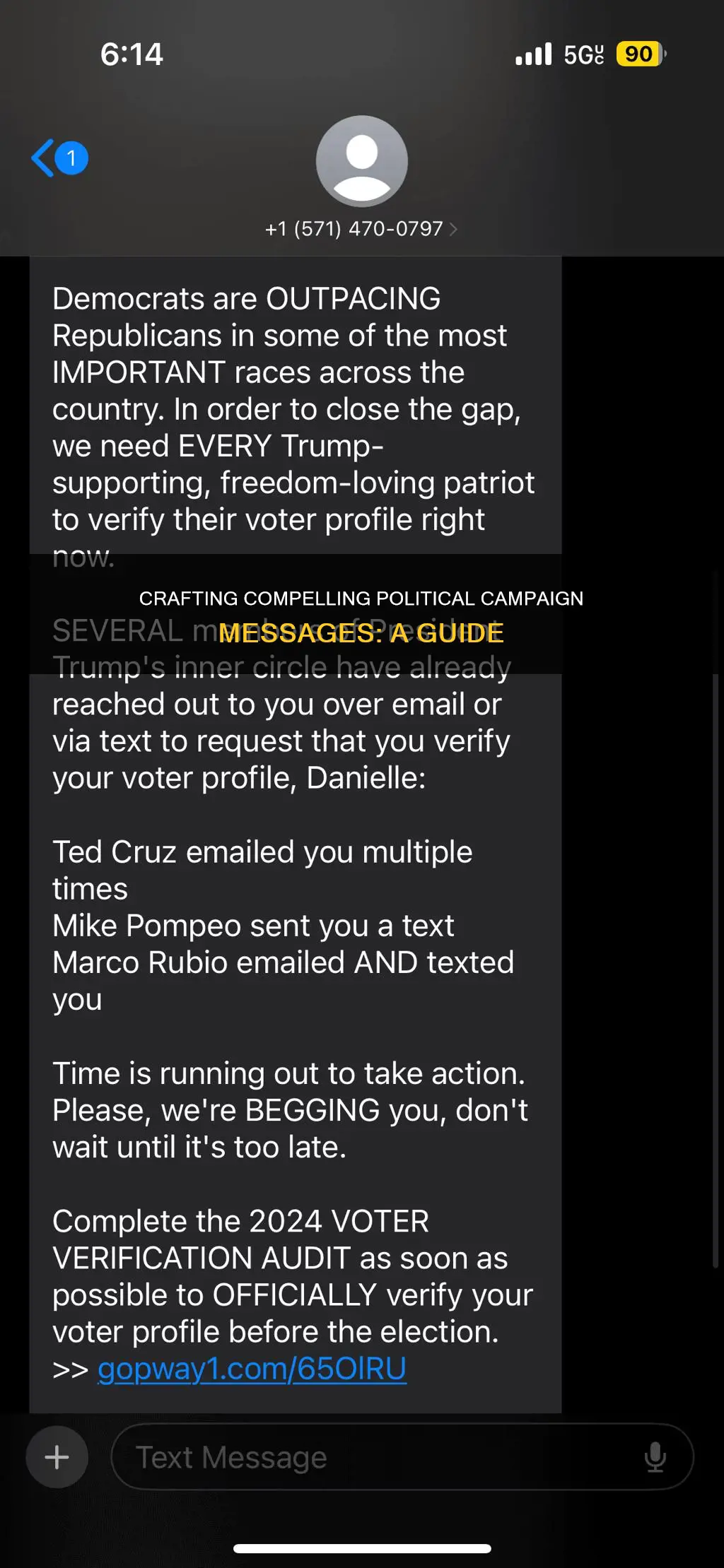Tap the back arrow to return to conversations
Screen dimensions: 724x1568
point(45,157)
